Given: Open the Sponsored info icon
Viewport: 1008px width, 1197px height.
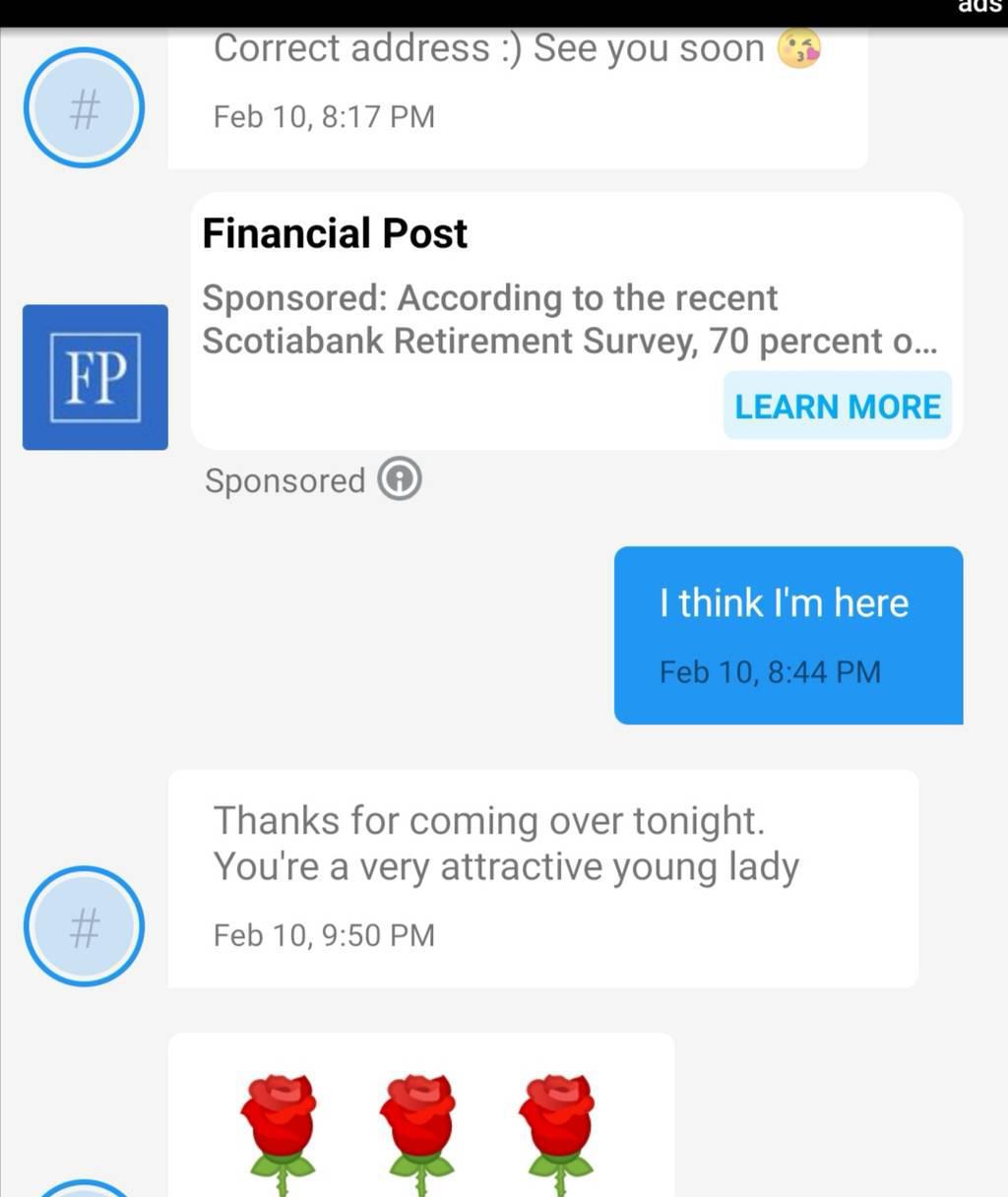Looking at the screenshot, I should click(x=401, y=480).
